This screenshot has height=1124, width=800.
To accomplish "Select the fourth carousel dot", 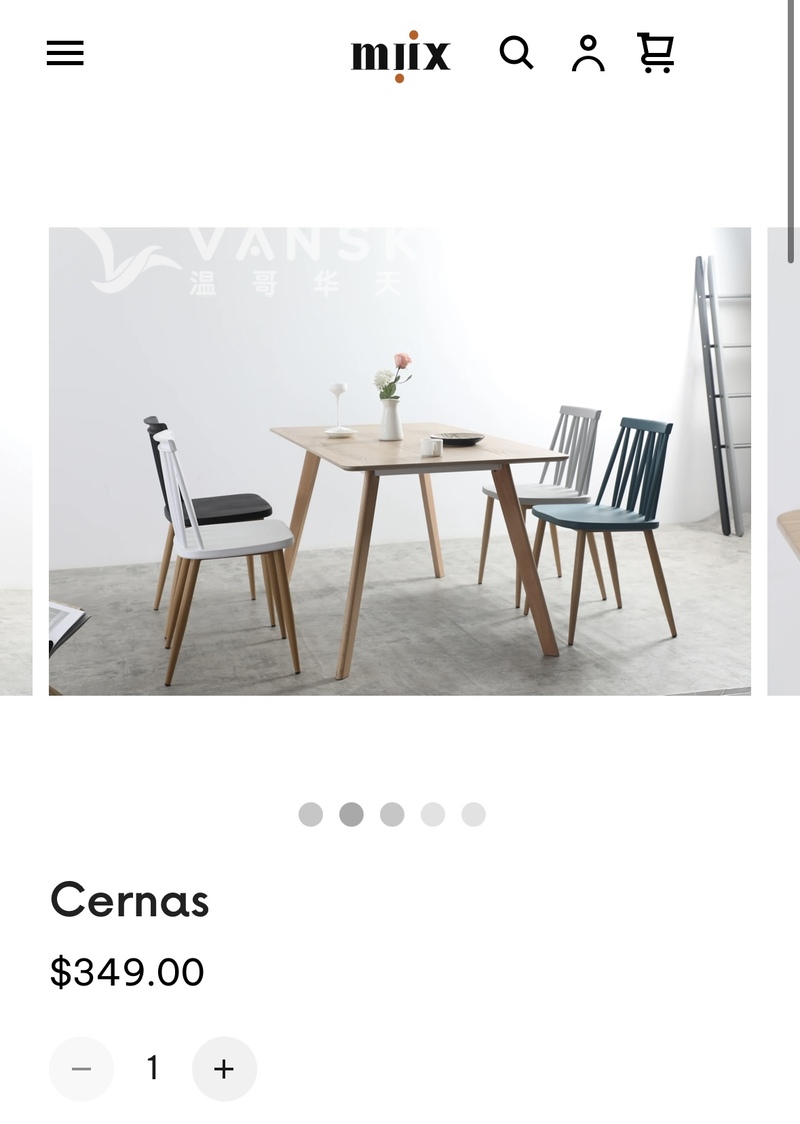I will [433, 814].
